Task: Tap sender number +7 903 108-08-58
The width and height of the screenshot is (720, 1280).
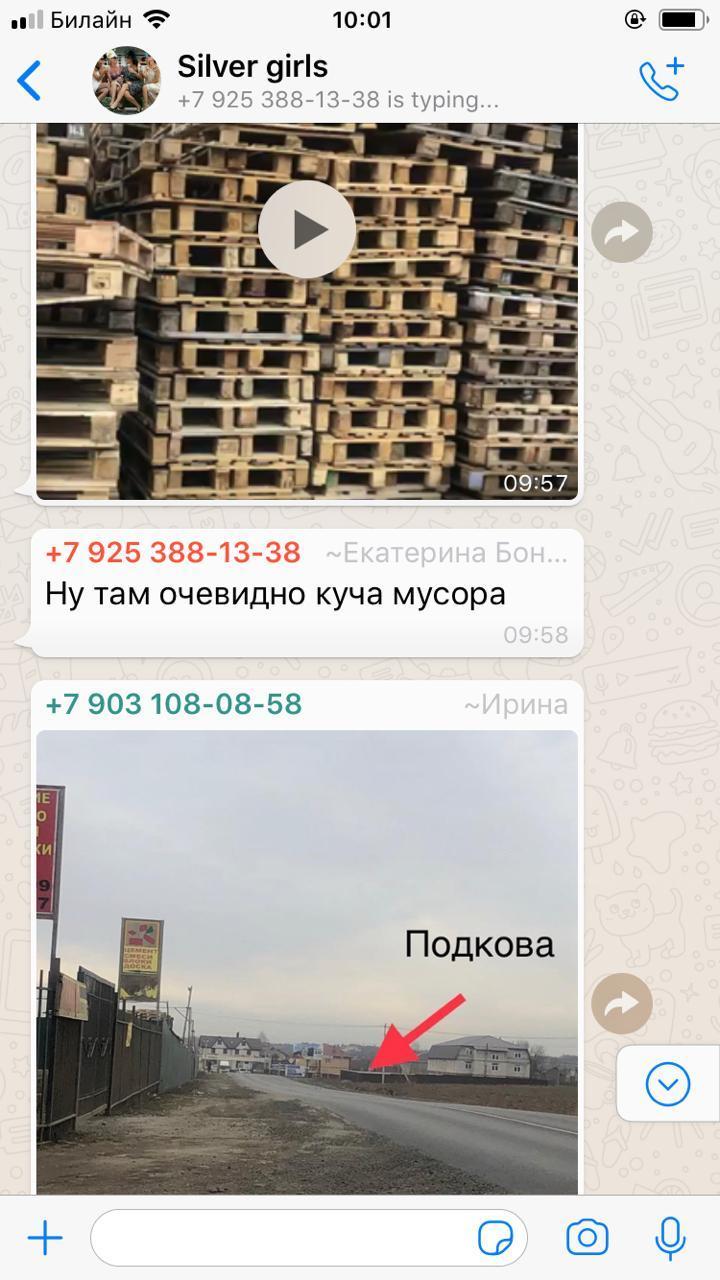Action: (x=173, y=704)
